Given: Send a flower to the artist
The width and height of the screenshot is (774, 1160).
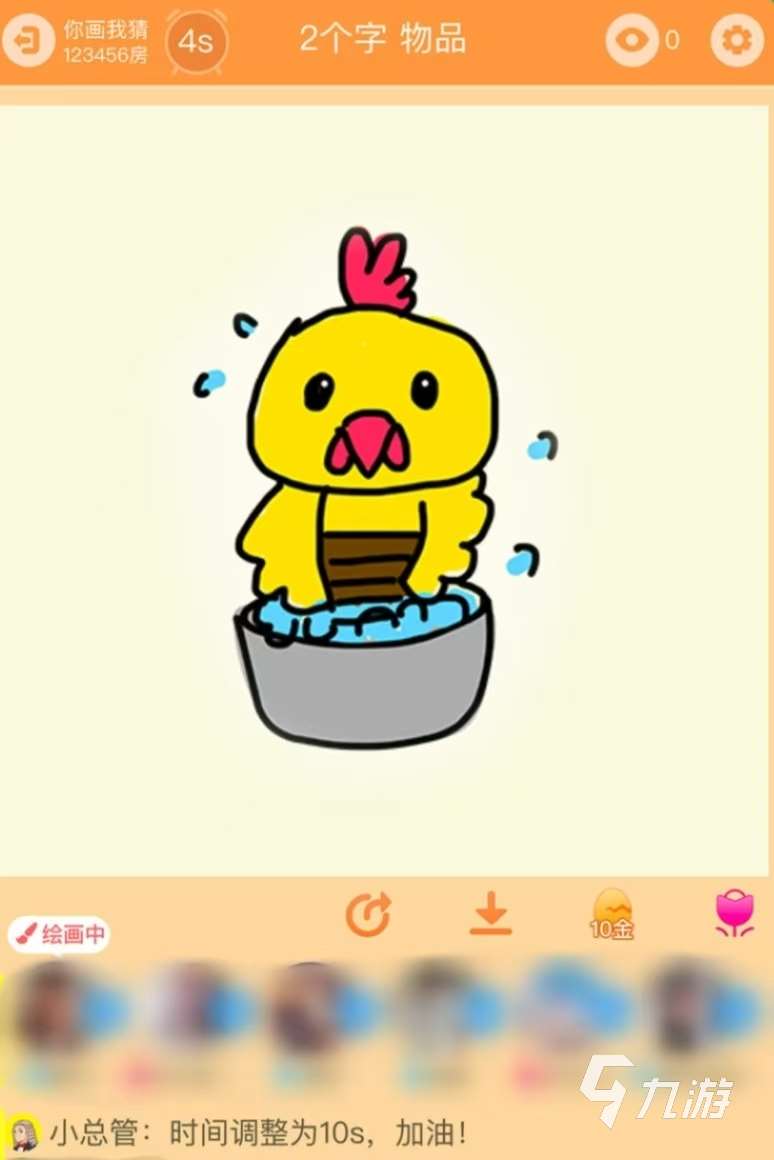Looking at the screenshot, I should pos(734,912).
